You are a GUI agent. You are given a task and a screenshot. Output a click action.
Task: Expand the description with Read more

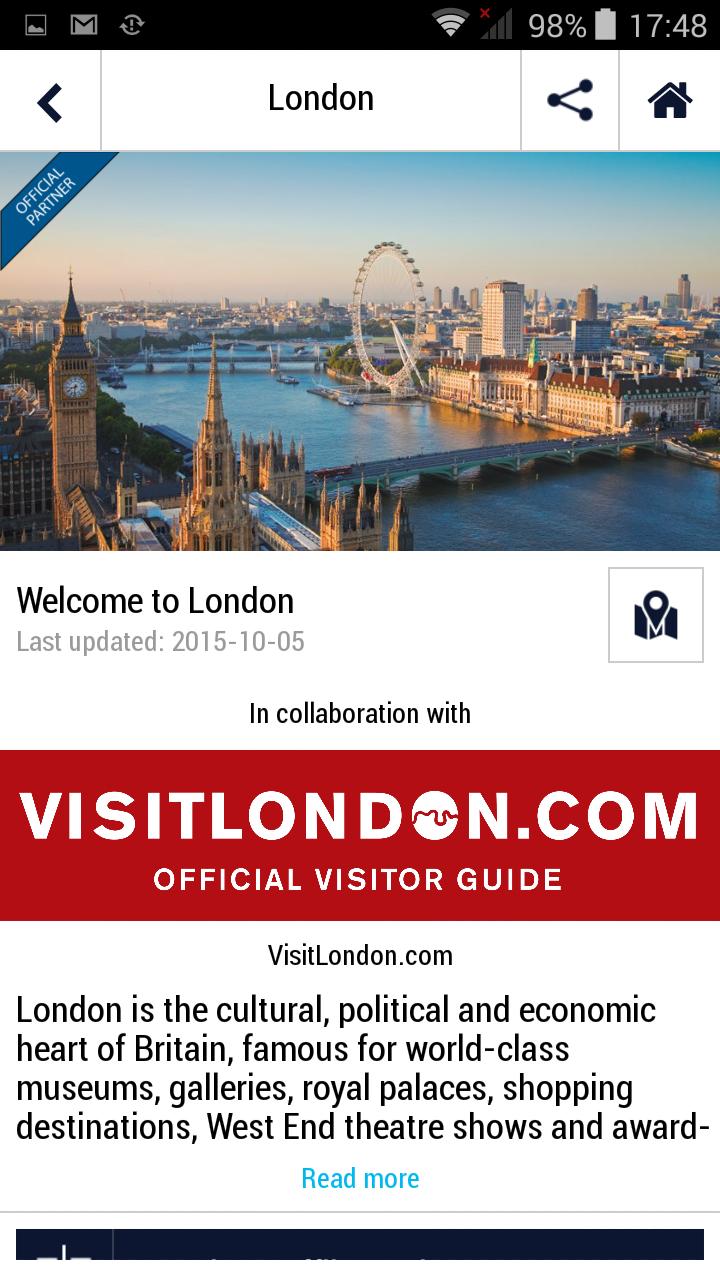[x=360, y=1178]
